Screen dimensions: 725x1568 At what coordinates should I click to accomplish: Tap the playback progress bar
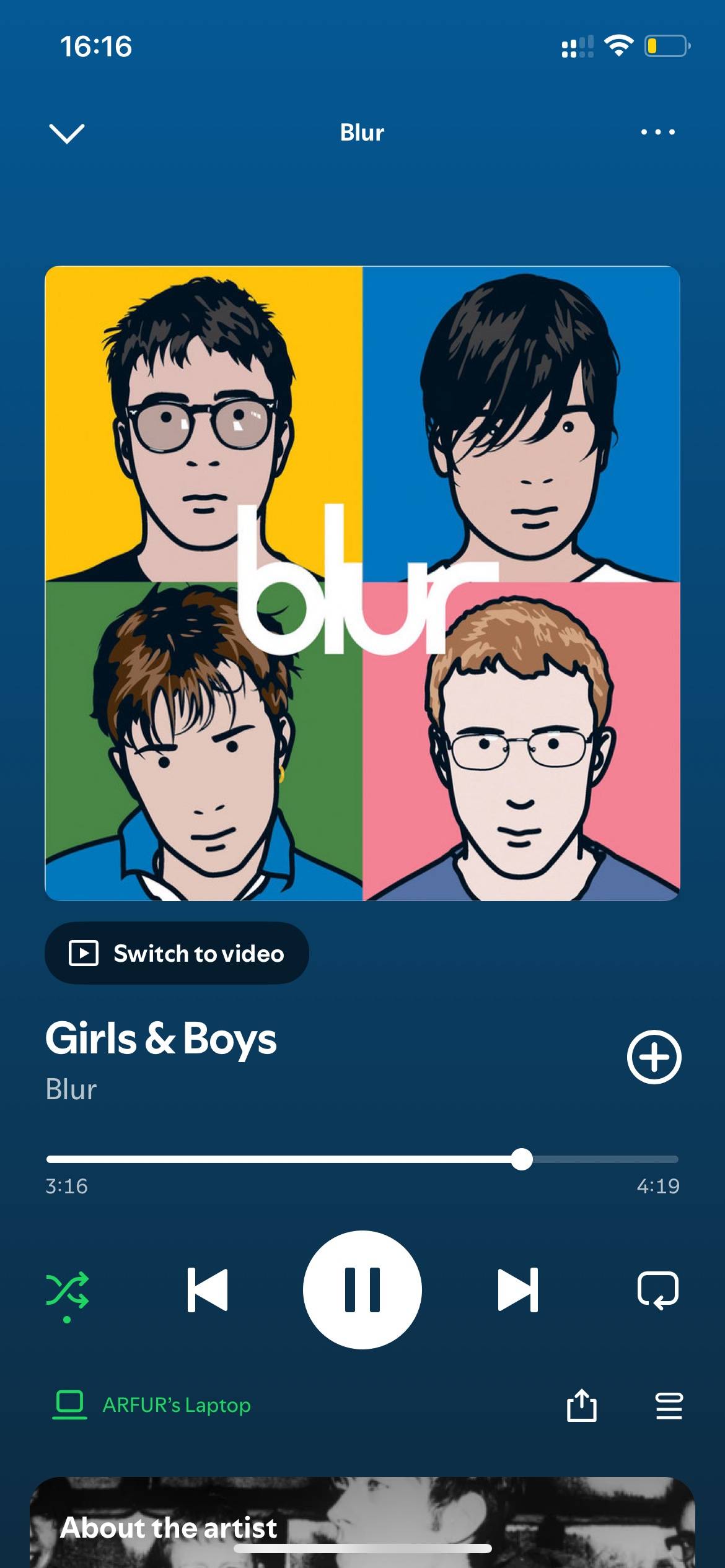pyautogui.click(x=362, y=1159)
